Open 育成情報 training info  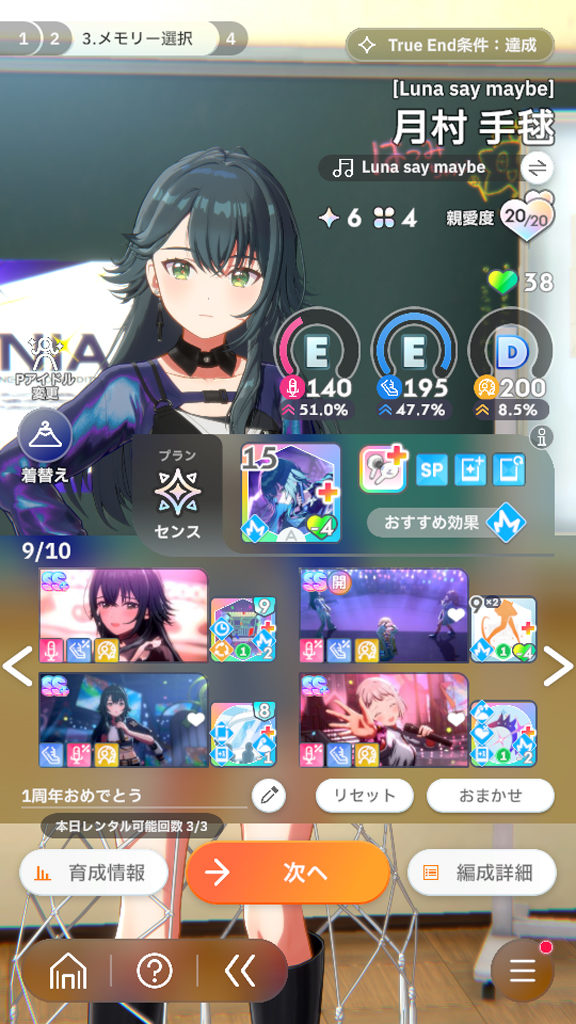[93, 872]
